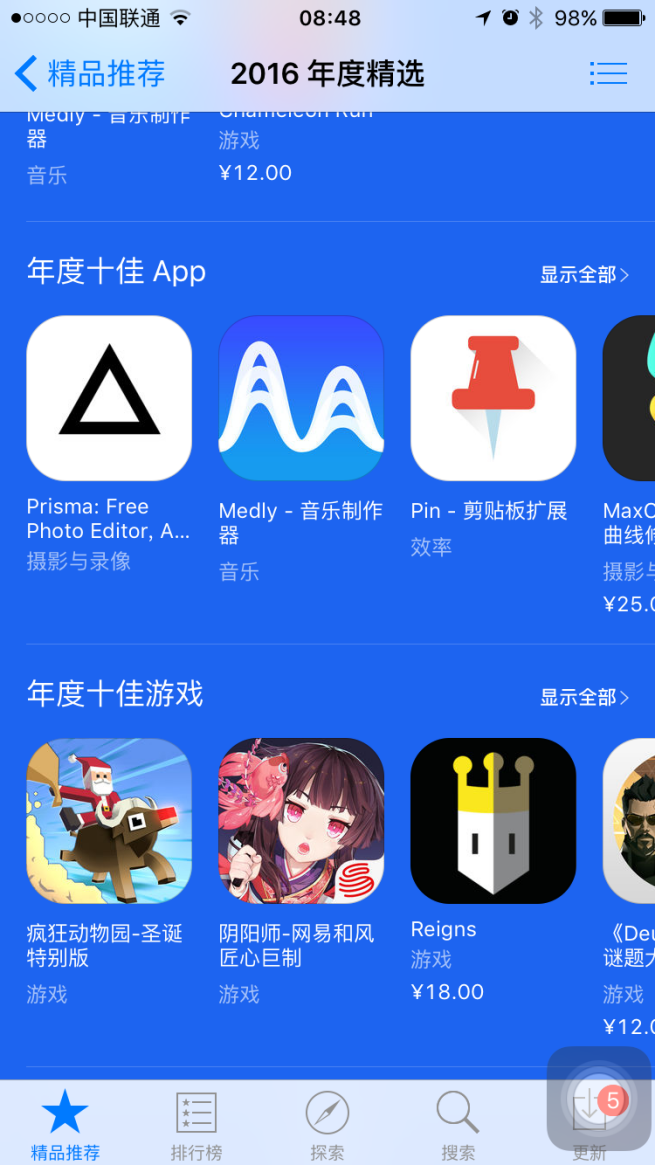Open 阴阳师 game page

[x=301, y=820]
